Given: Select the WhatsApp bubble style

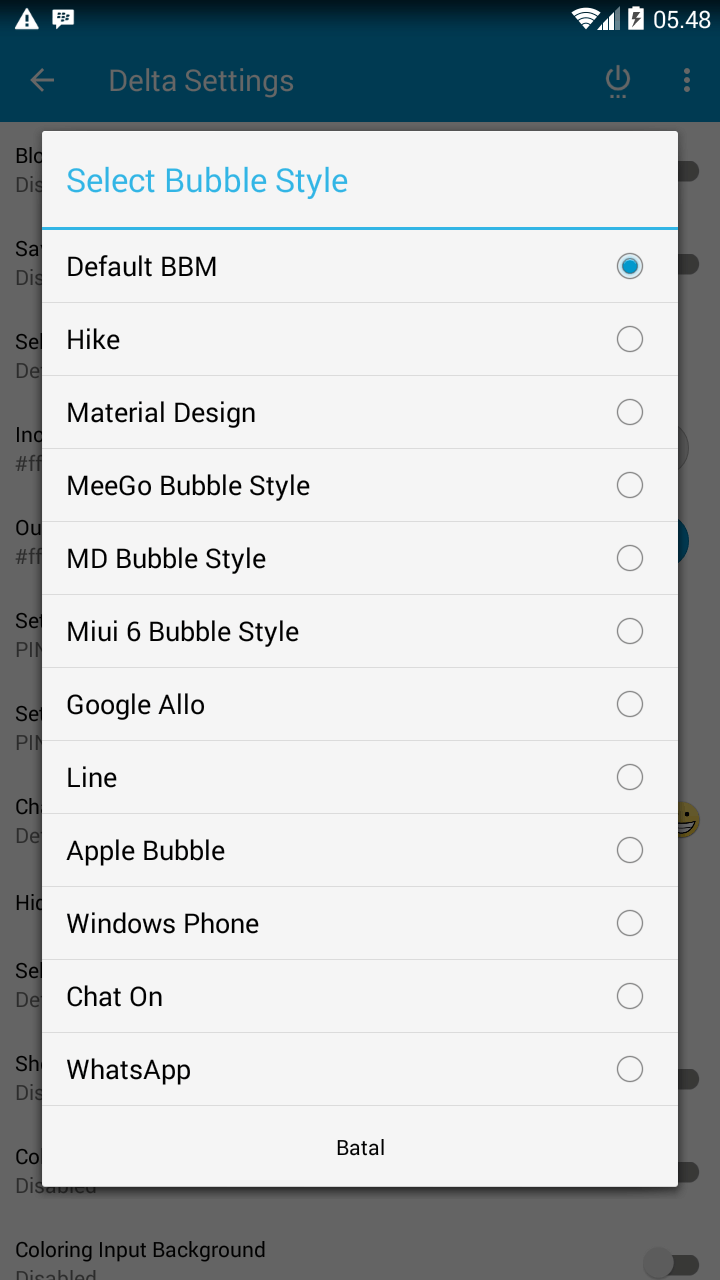Looking at the screenshot, I should point(359,1069).
